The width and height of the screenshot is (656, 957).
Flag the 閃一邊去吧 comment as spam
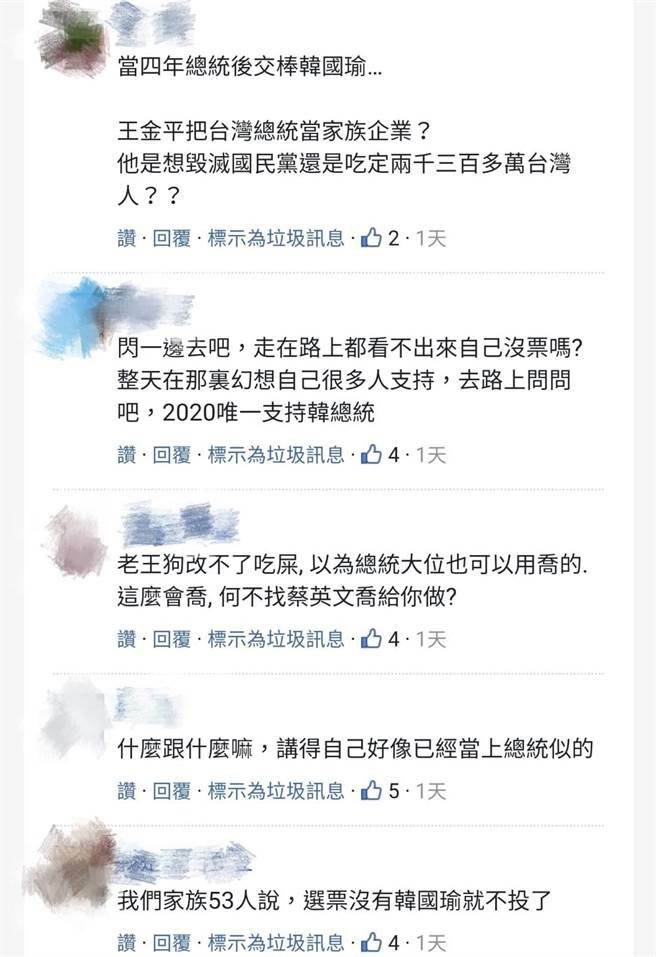pos(275,455)
